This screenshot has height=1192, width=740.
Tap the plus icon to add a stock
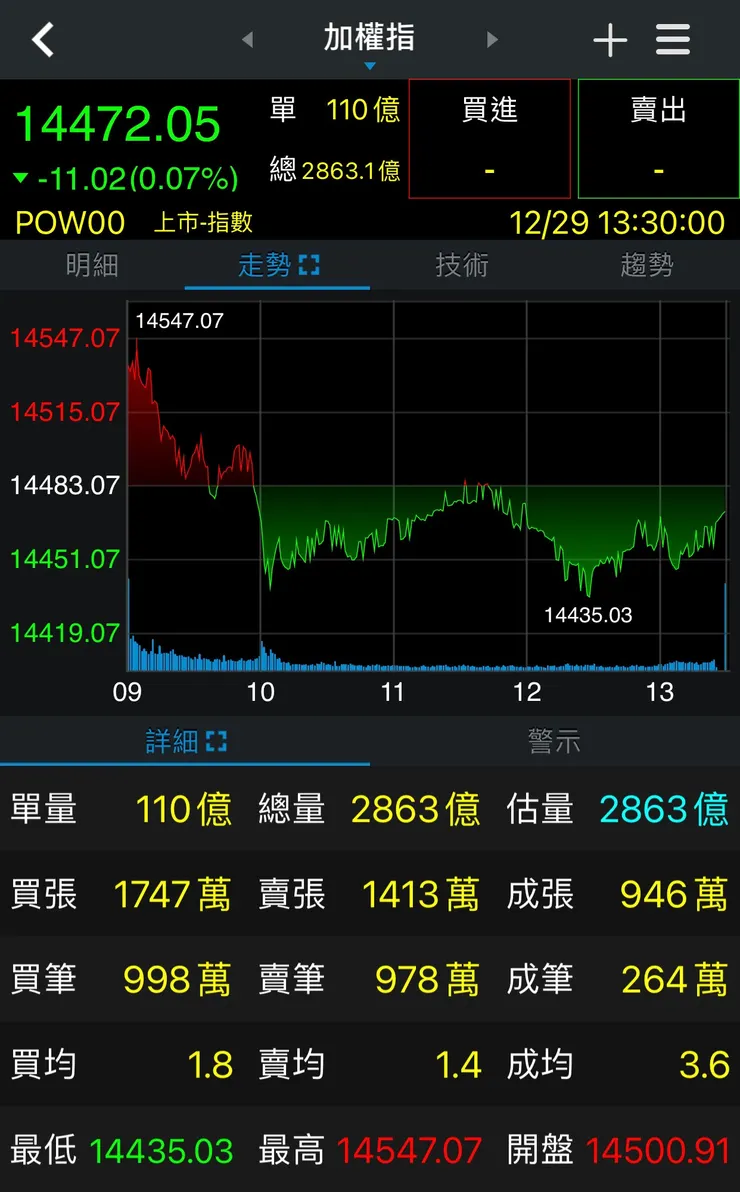pos(609,39)
